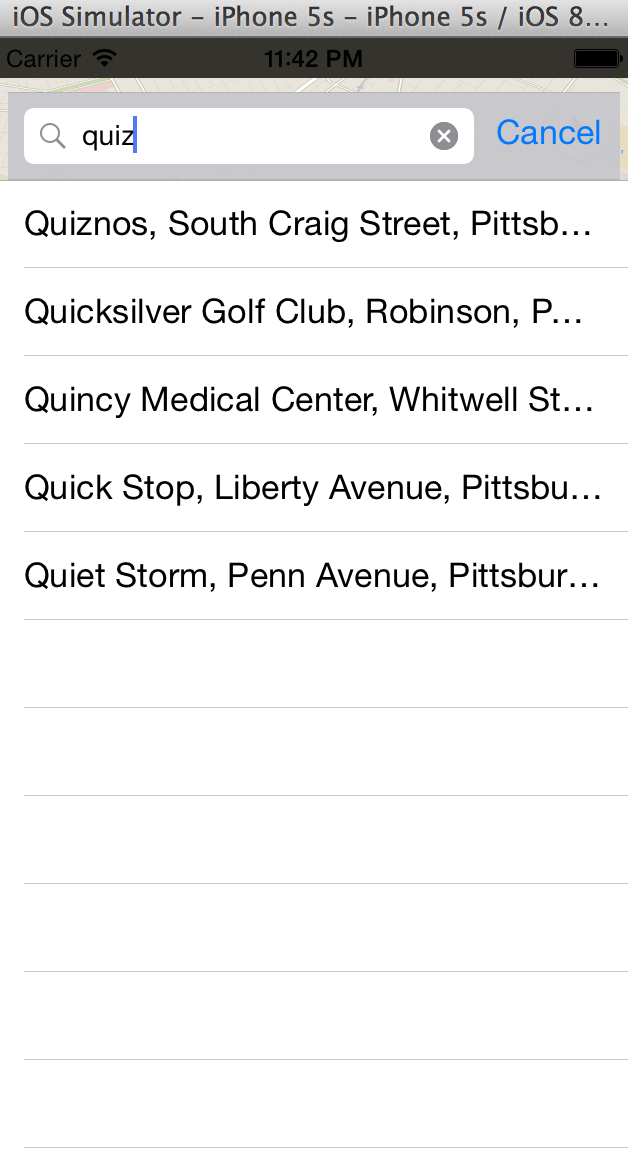Clear the search text with the X icon
This screenshot has height=1172, width=628.
444,136
